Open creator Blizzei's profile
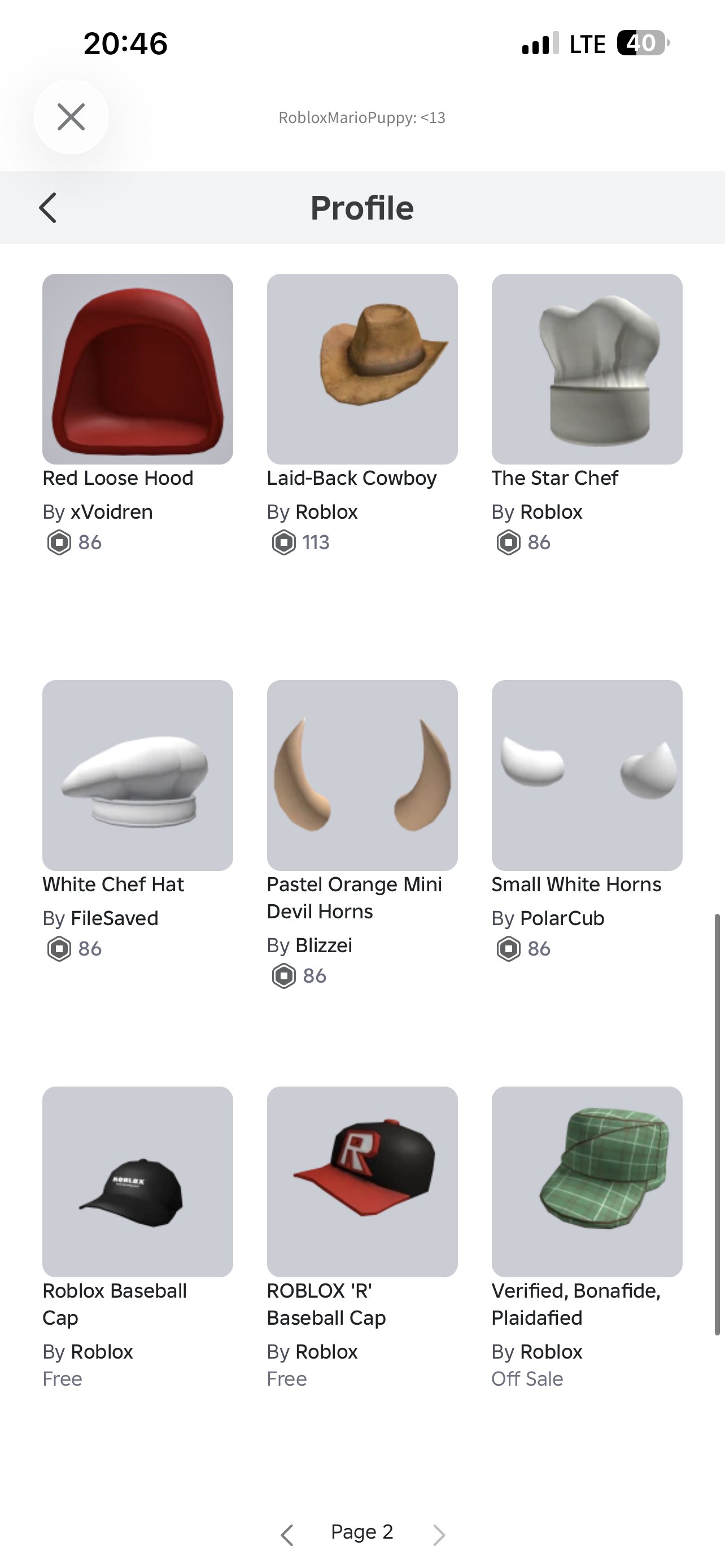 (x=324, y=945)
